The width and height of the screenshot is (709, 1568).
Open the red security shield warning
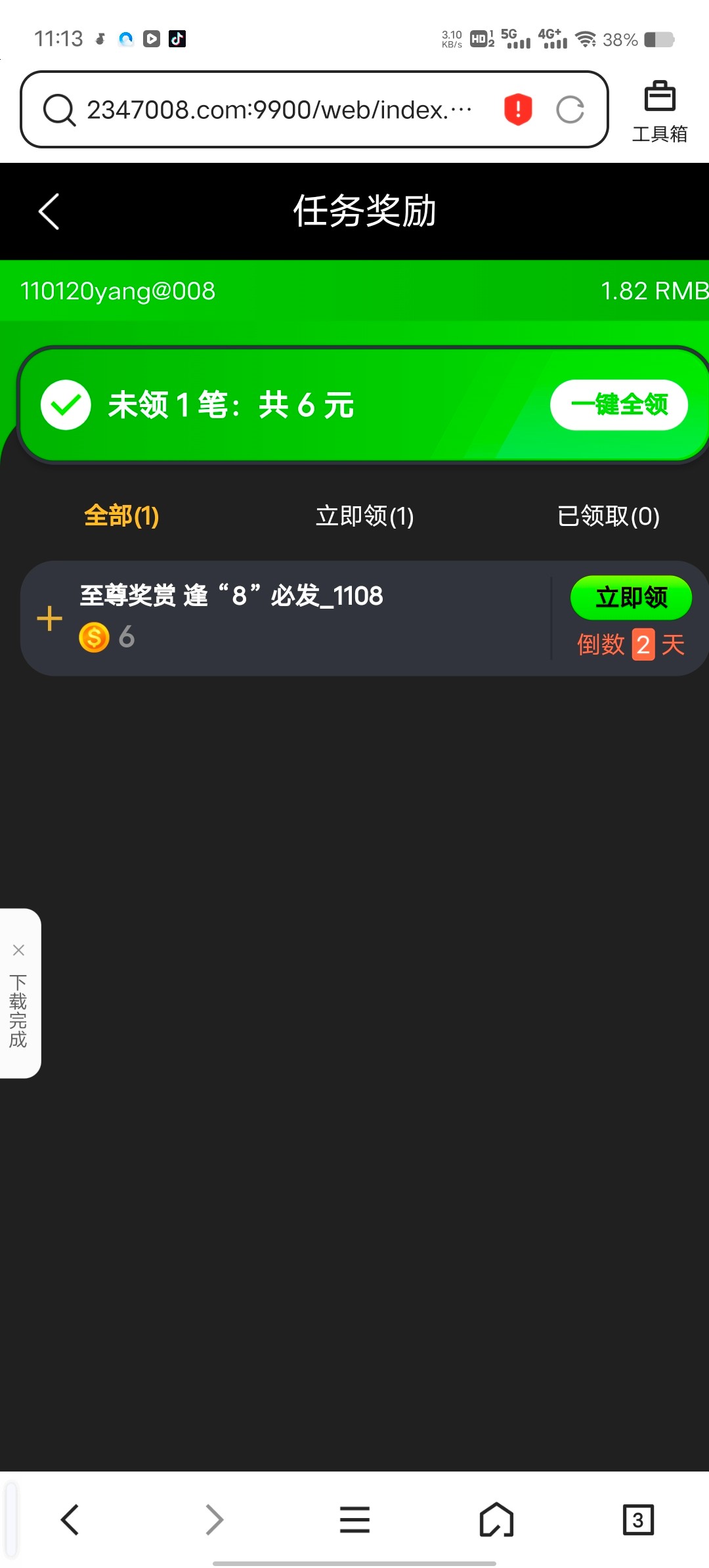(518, 110)
